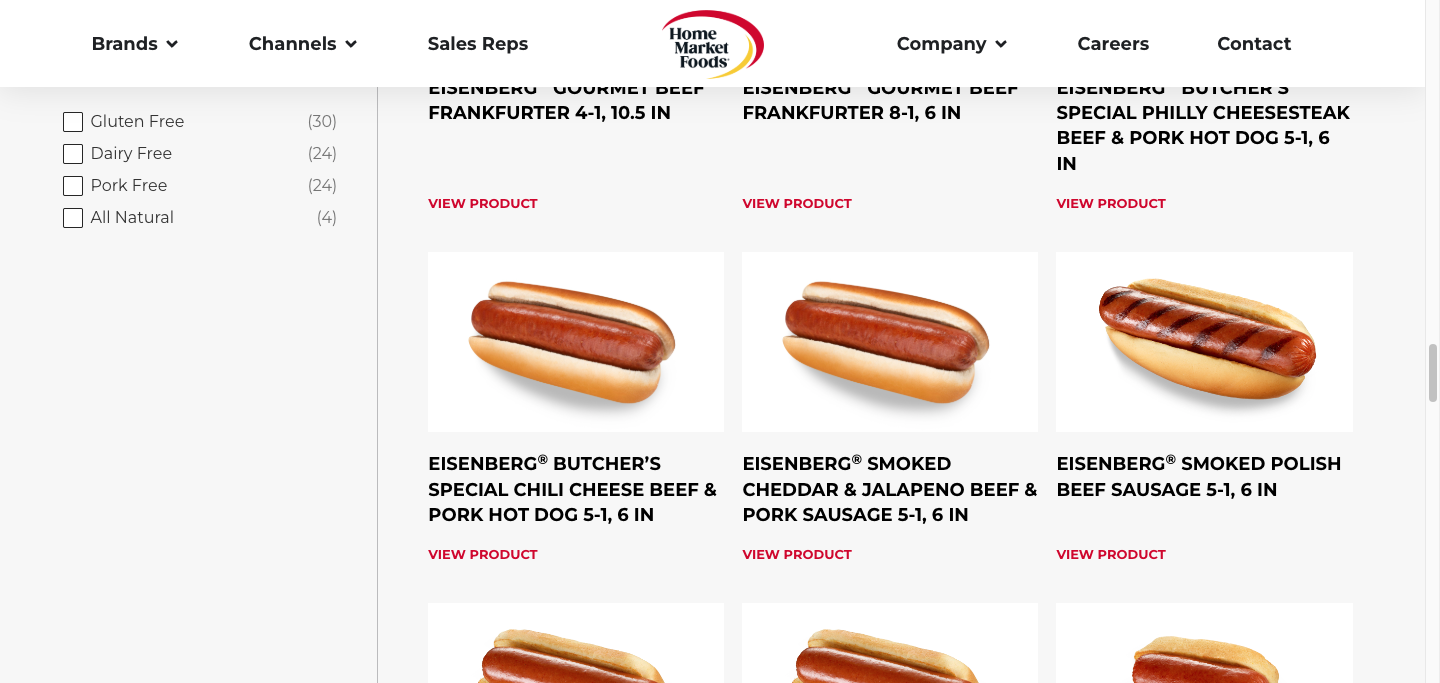Open Smoked Cheddar & Jalapeno sausage image

(x=890, y=342)
